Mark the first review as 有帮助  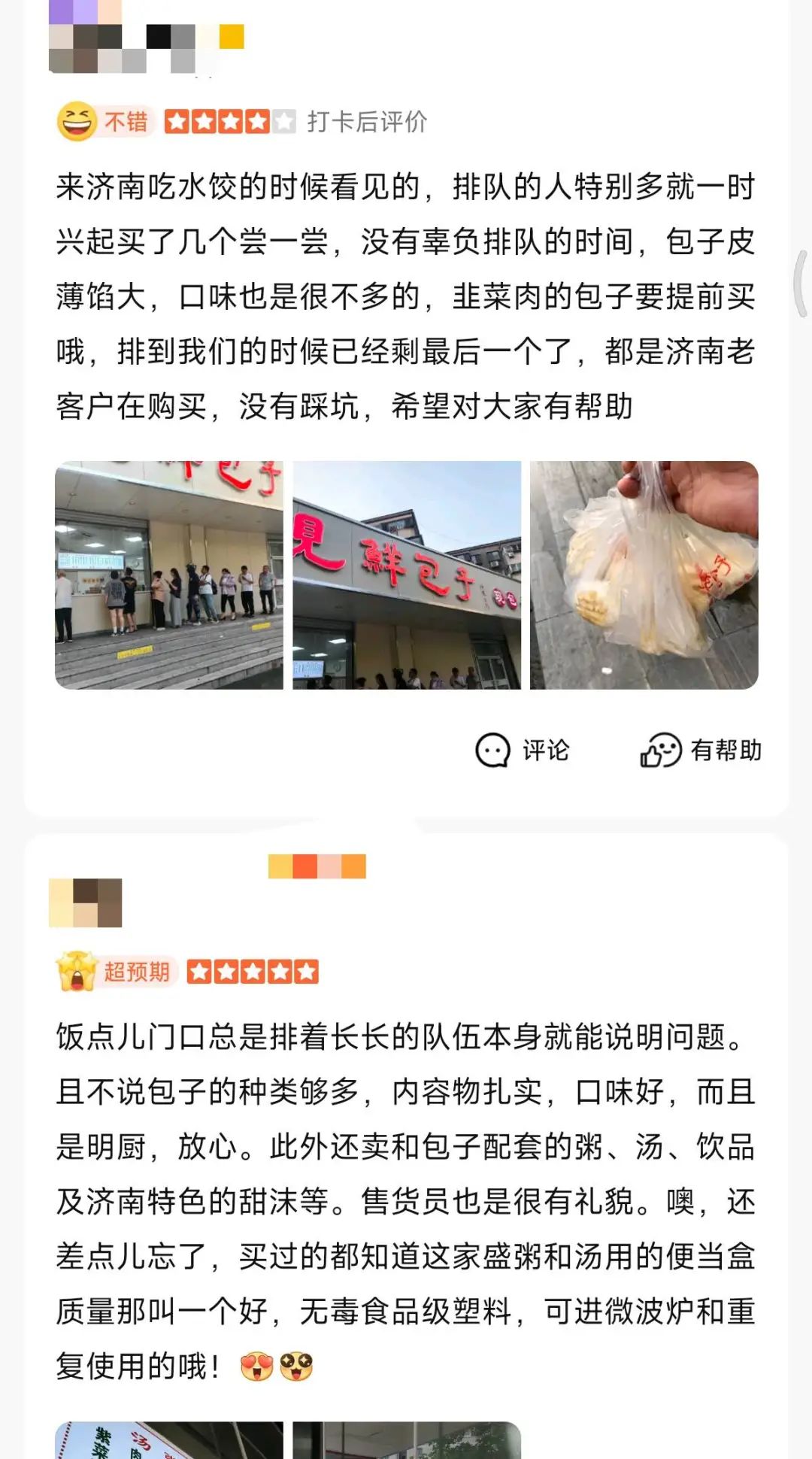coord(701,751)
